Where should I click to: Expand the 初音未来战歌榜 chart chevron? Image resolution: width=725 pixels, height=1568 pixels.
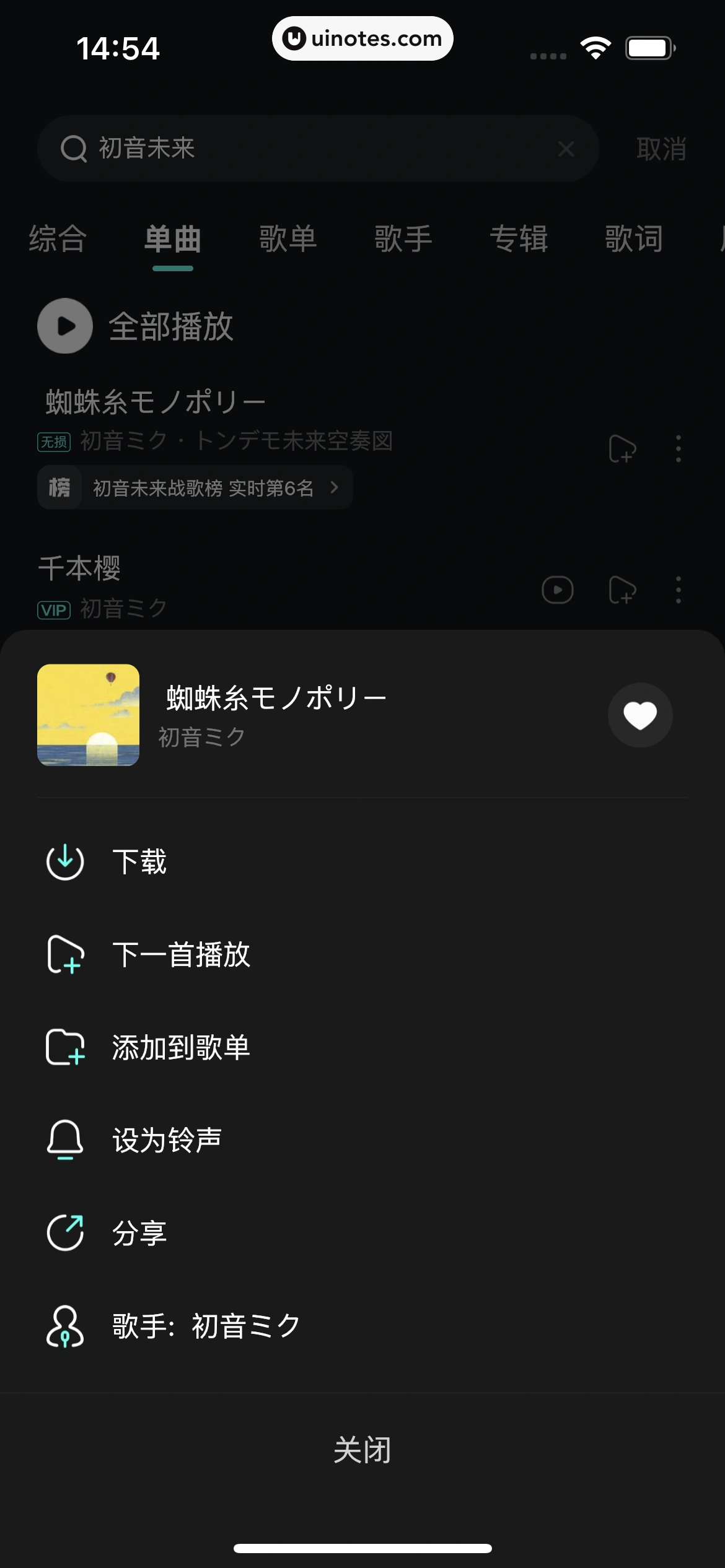tap(335, 487)
